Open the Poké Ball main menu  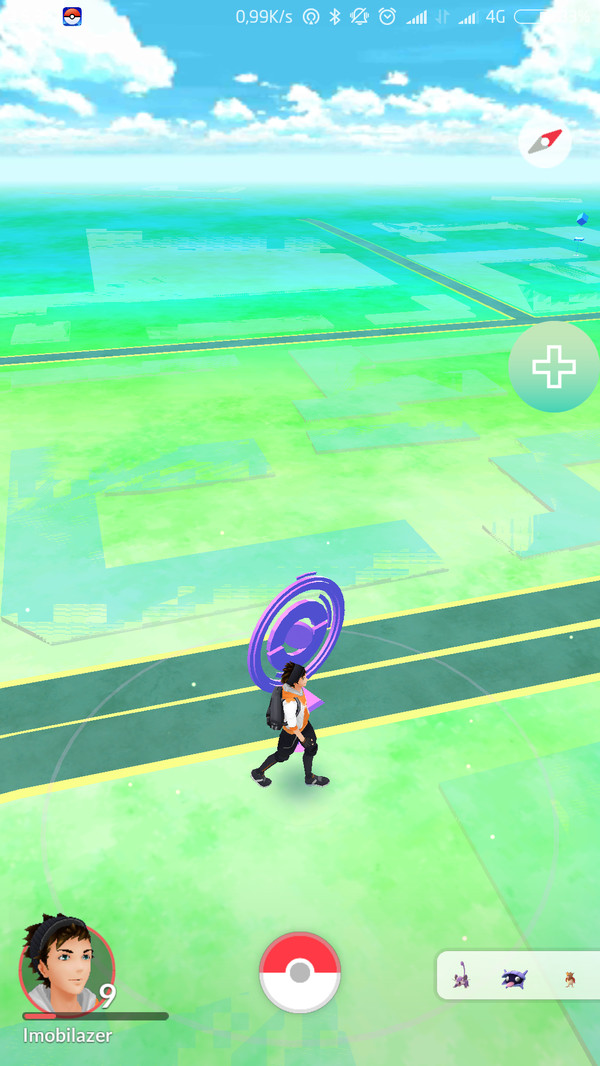tap(300, 973)
